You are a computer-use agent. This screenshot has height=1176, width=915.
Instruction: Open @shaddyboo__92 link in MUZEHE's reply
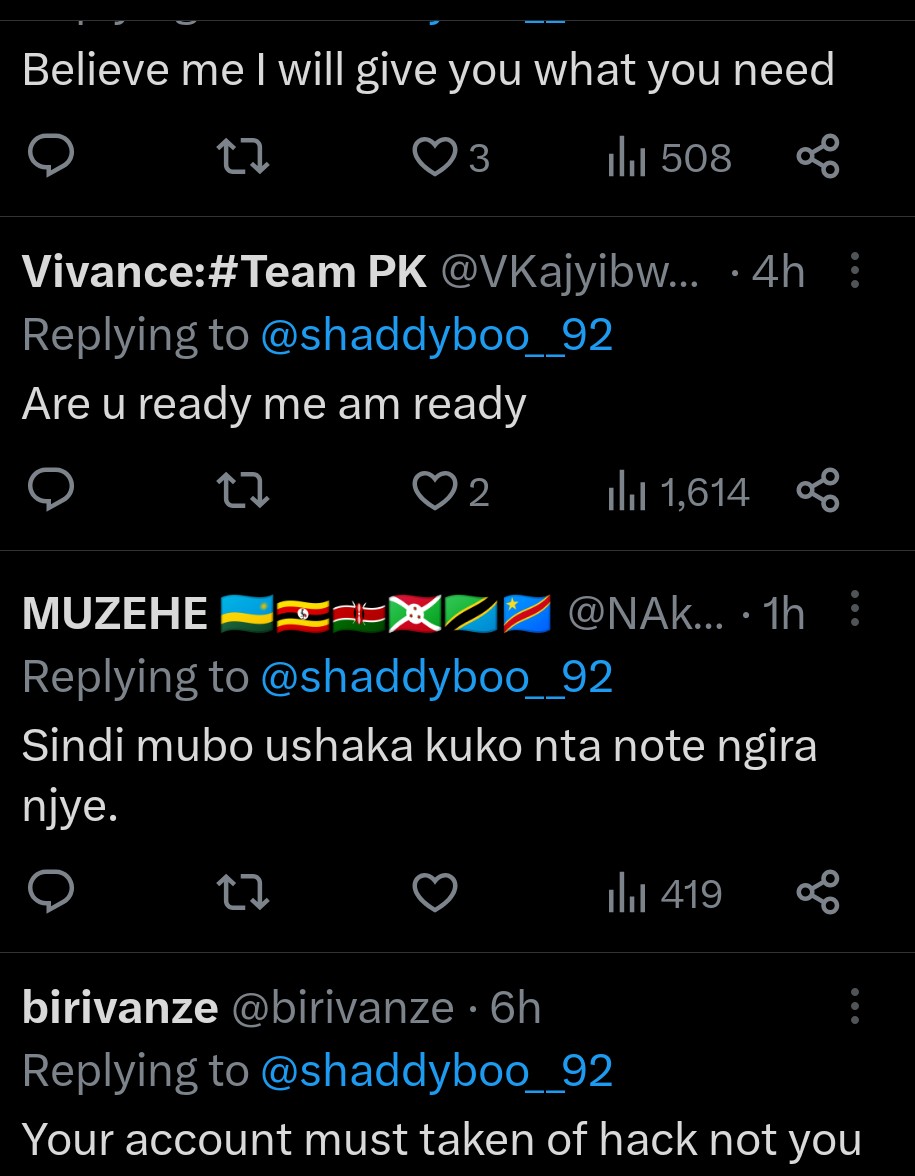point(436,678)
